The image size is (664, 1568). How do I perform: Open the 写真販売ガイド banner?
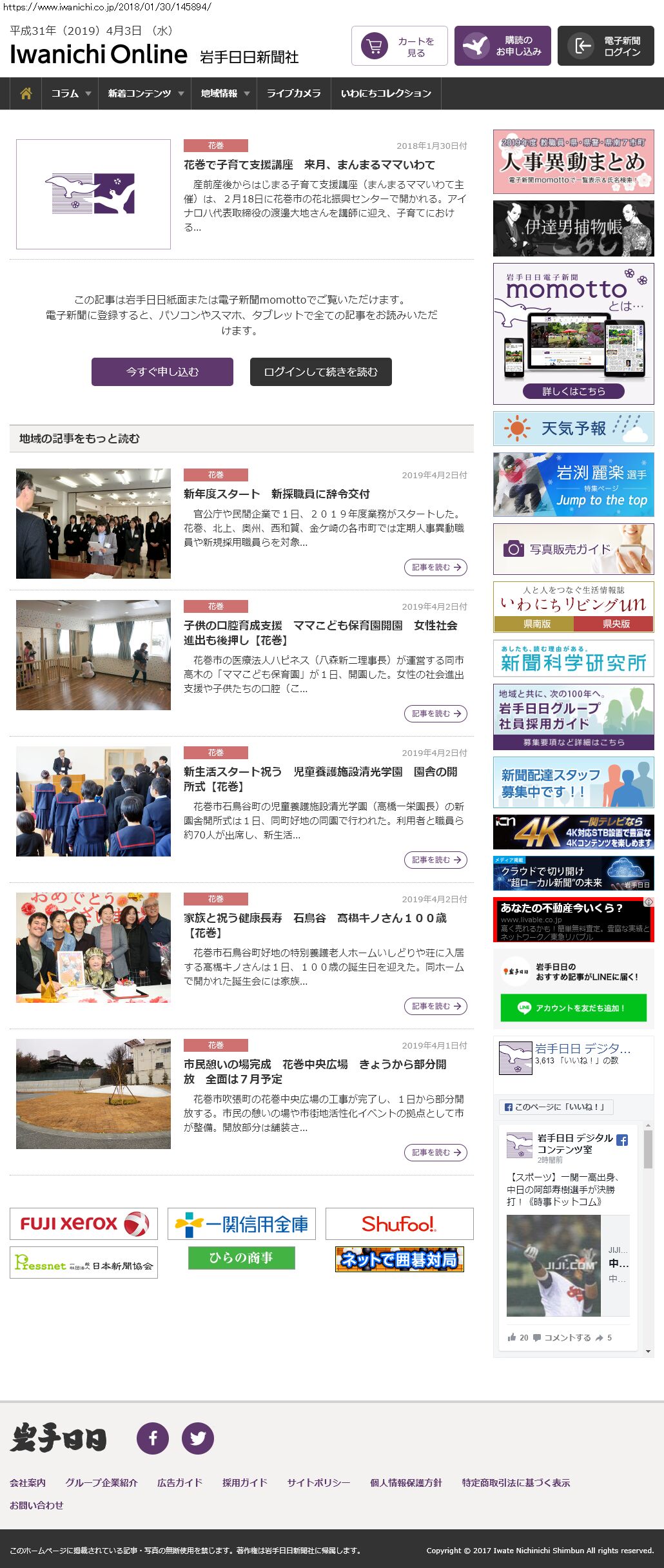click(573, 549)
